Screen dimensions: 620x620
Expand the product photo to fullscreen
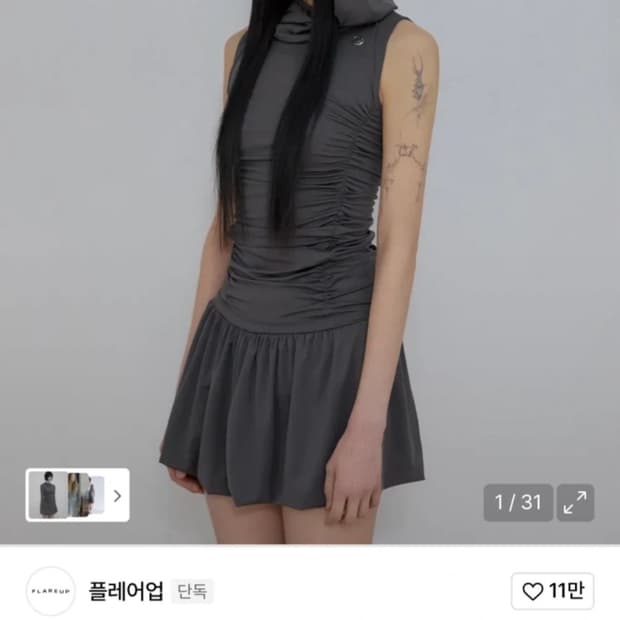(575, 502)
